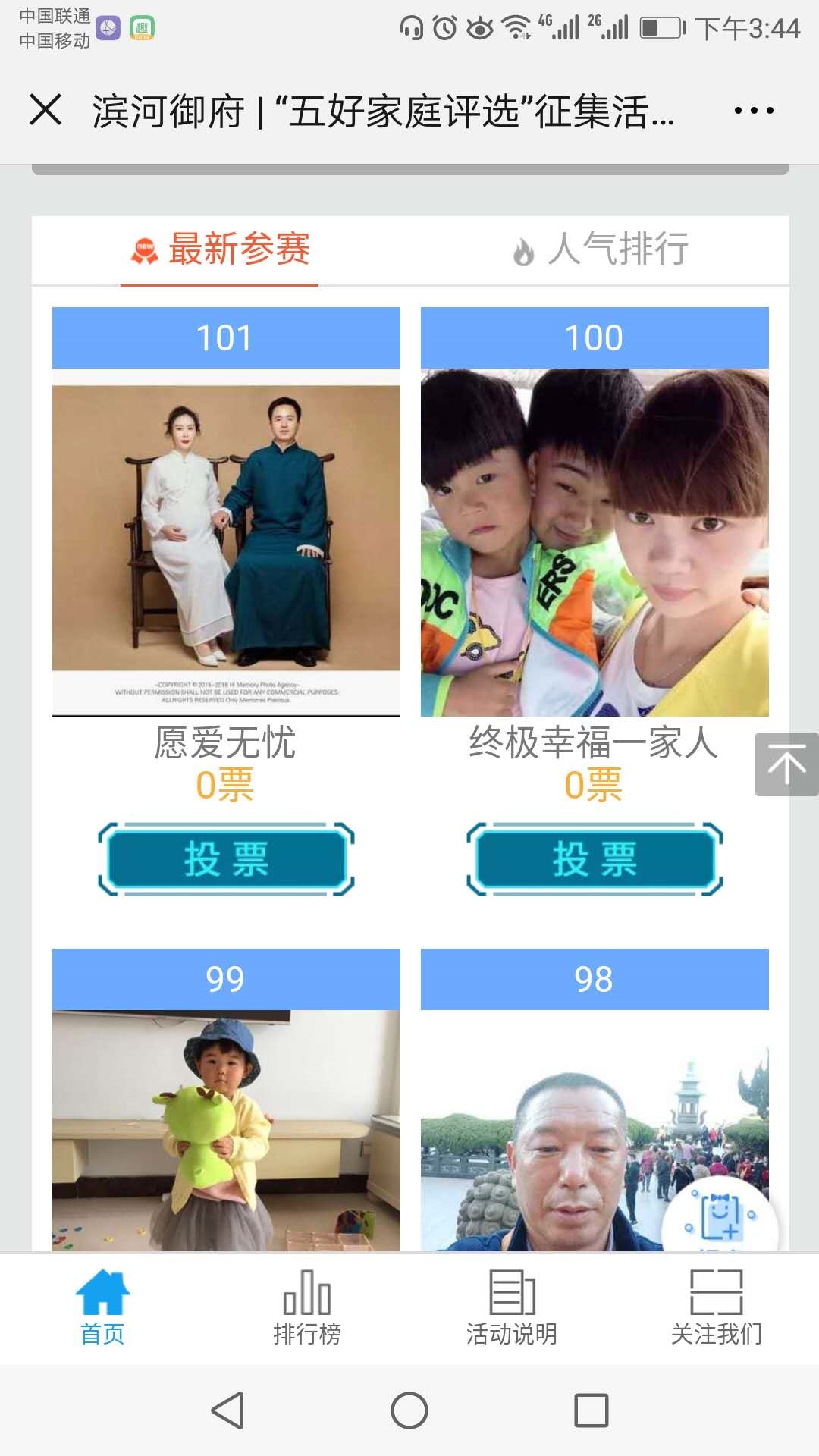Open 关注我们 follow us tab

click(717, 1307)
